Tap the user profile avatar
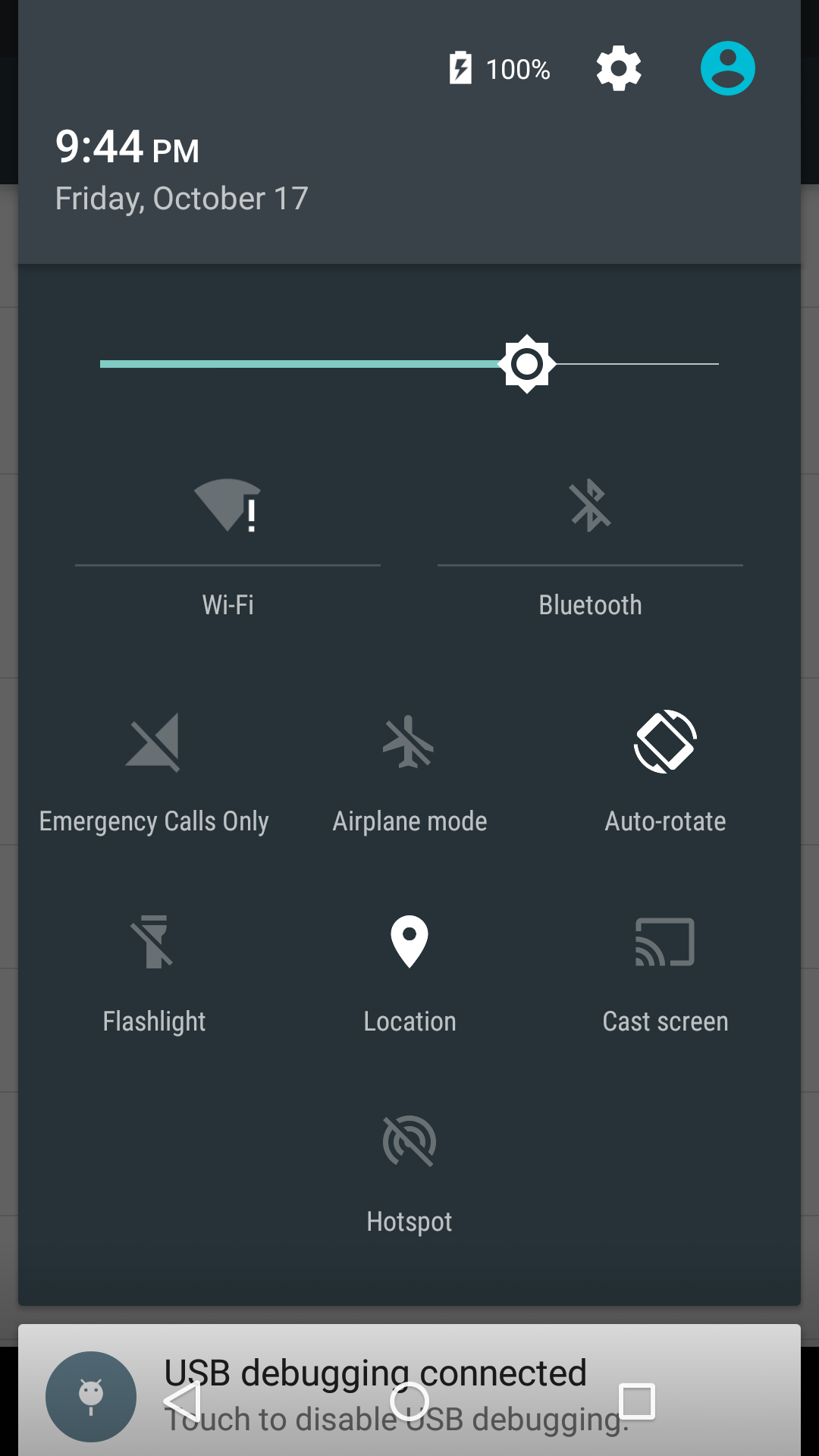 point(726,67)
